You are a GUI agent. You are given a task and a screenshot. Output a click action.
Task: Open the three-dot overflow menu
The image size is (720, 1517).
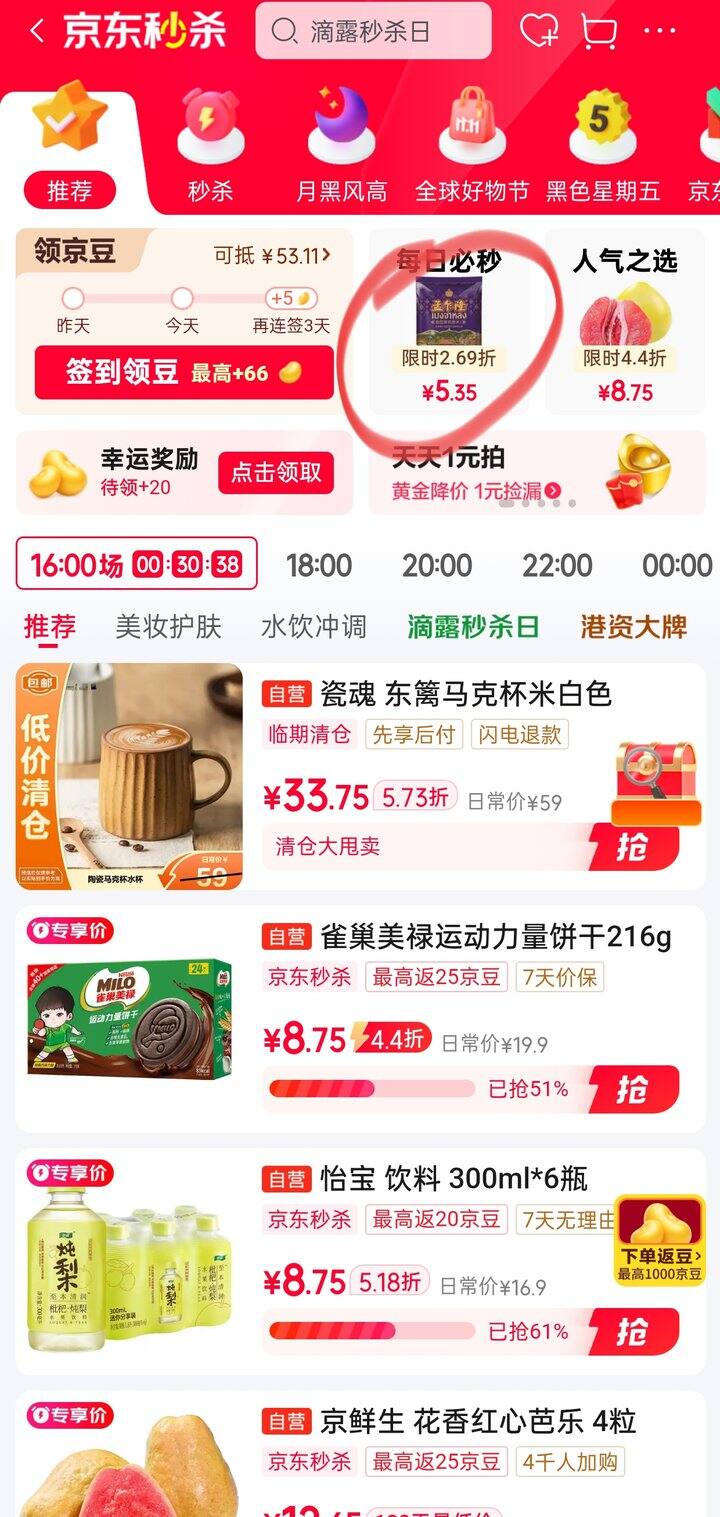[x=661, y=32]
